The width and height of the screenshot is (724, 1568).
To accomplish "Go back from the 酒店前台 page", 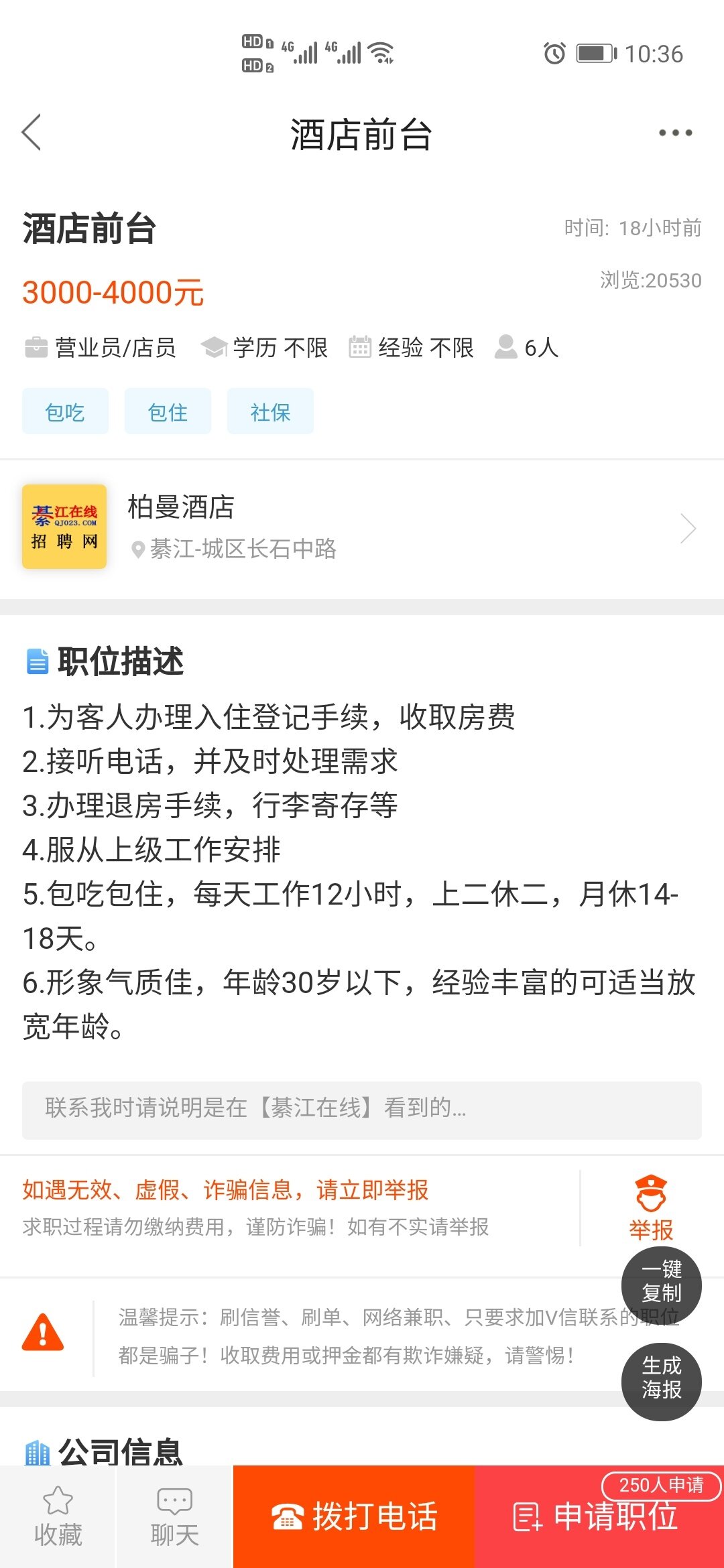I will [x=32, y=133].
